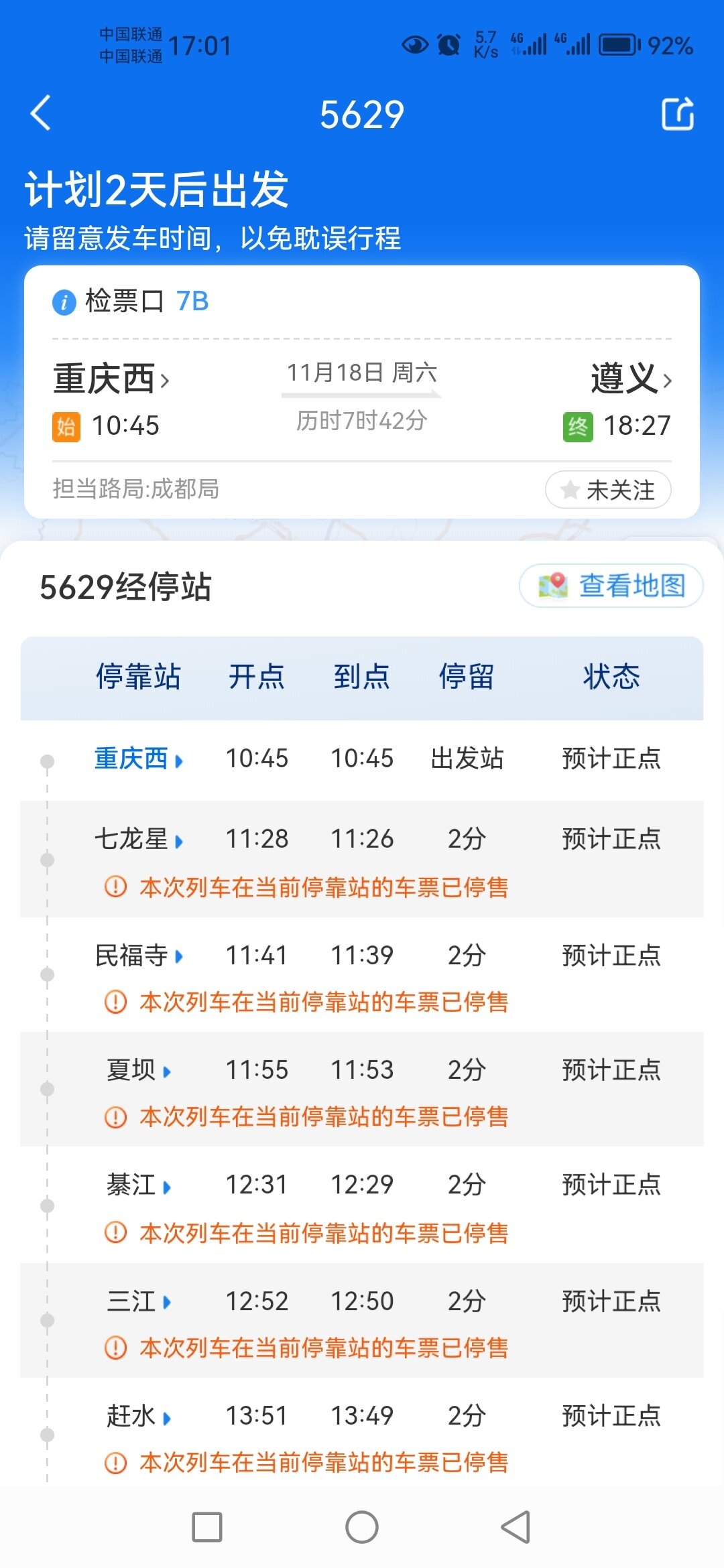Go back using the top-left arrow
Screen dimensions: 724x1568
41,113
